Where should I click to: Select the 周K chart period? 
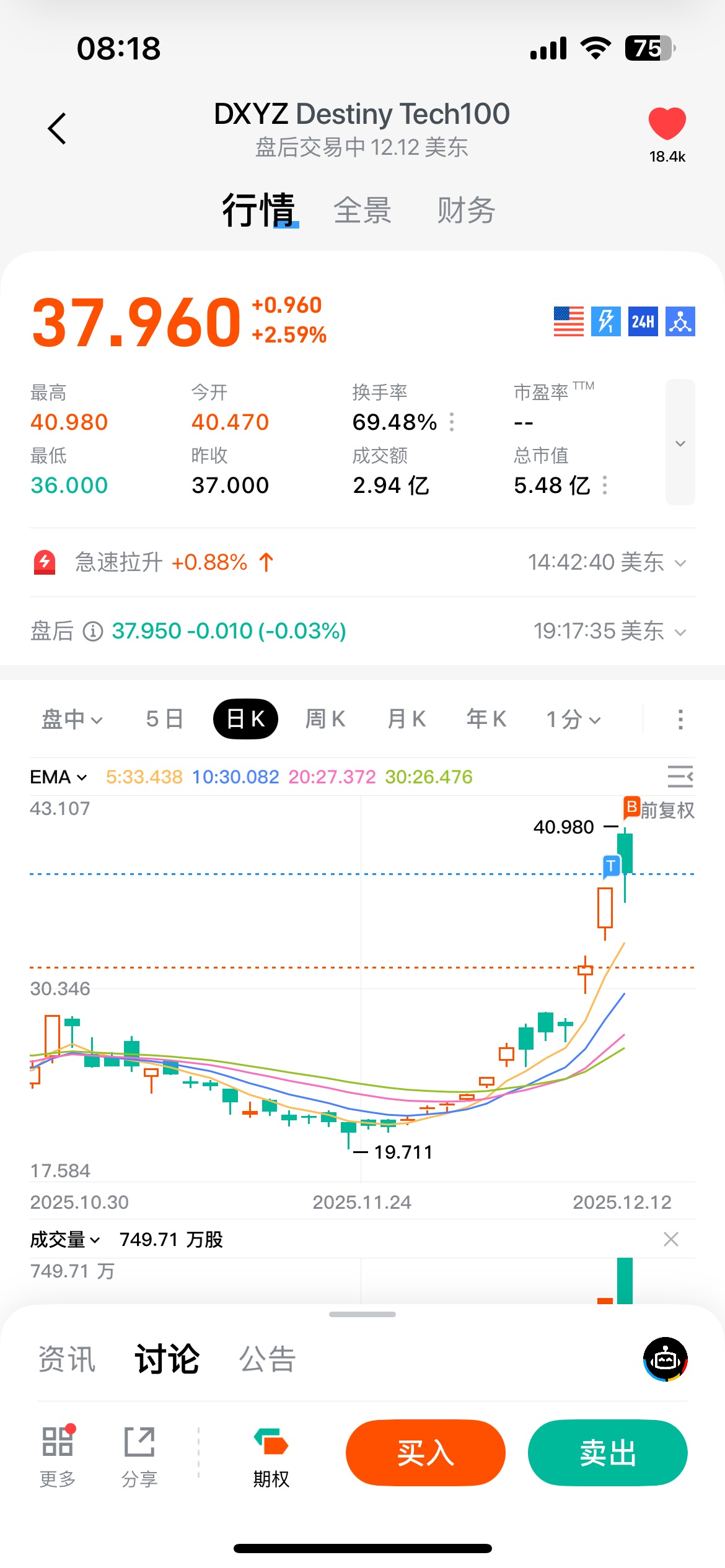pos(325,720)
